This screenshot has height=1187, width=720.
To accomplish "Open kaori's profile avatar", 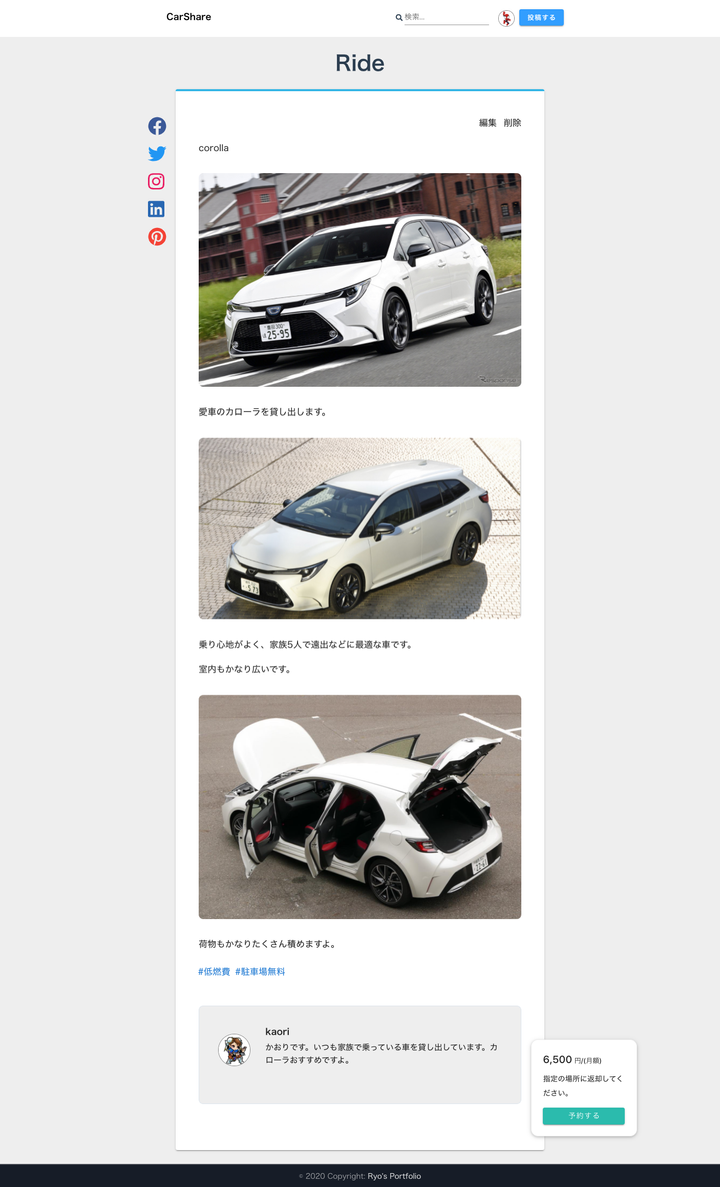I will pos(234,1050).
